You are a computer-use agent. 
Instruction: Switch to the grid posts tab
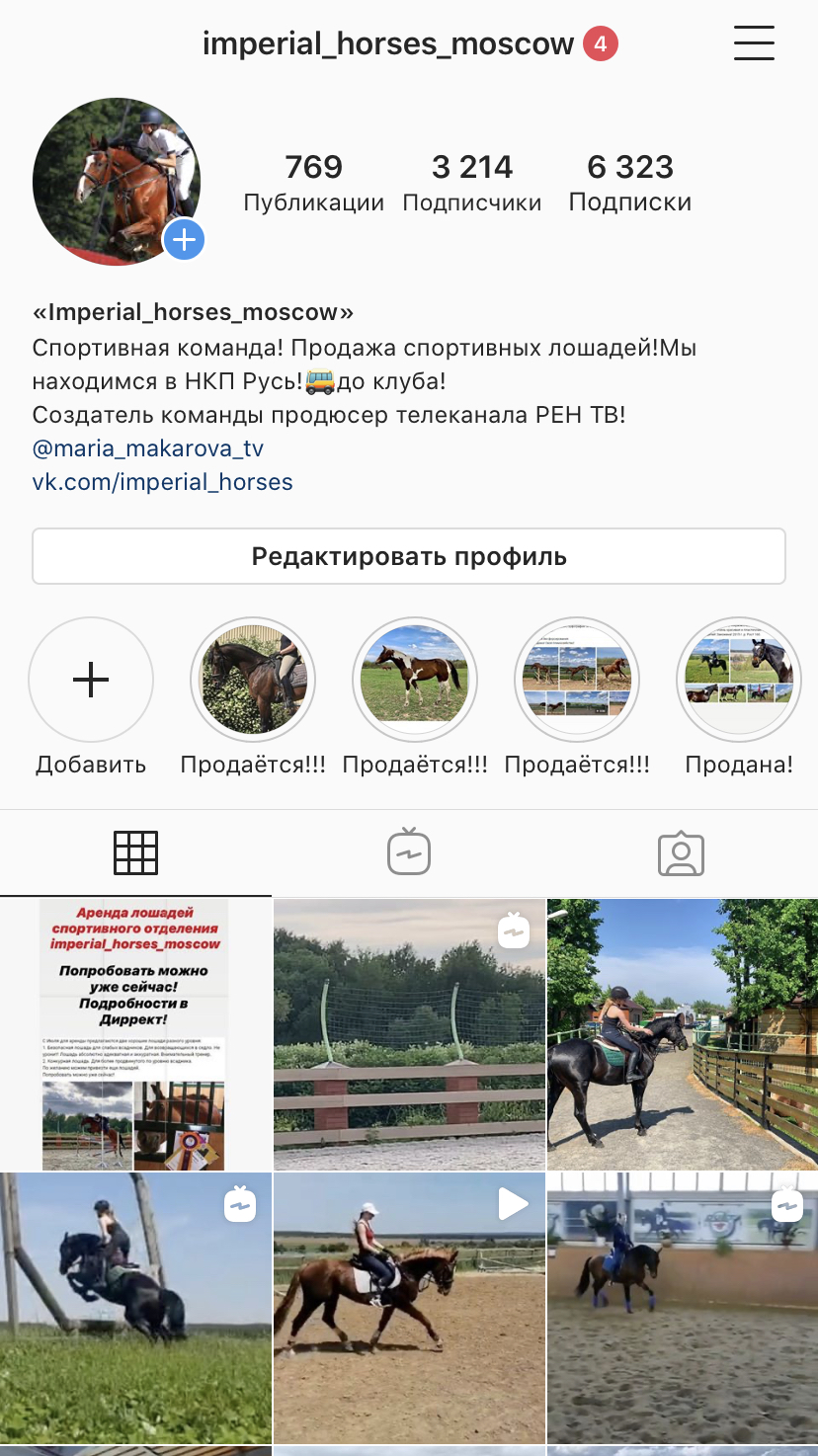[135, 853]
